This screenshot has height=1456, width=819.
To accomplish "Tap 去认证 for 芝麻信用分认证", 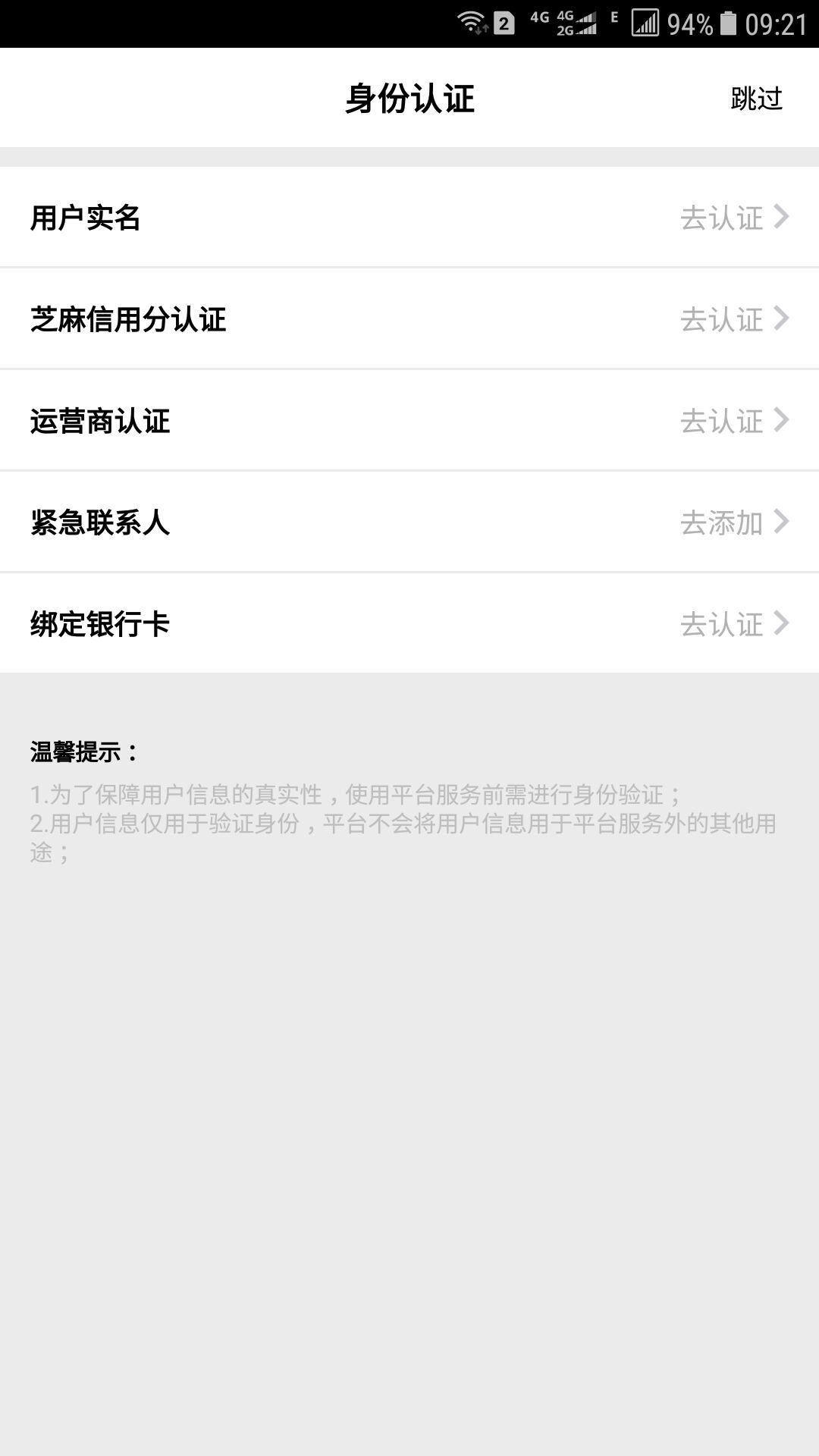I will (720, 320).
